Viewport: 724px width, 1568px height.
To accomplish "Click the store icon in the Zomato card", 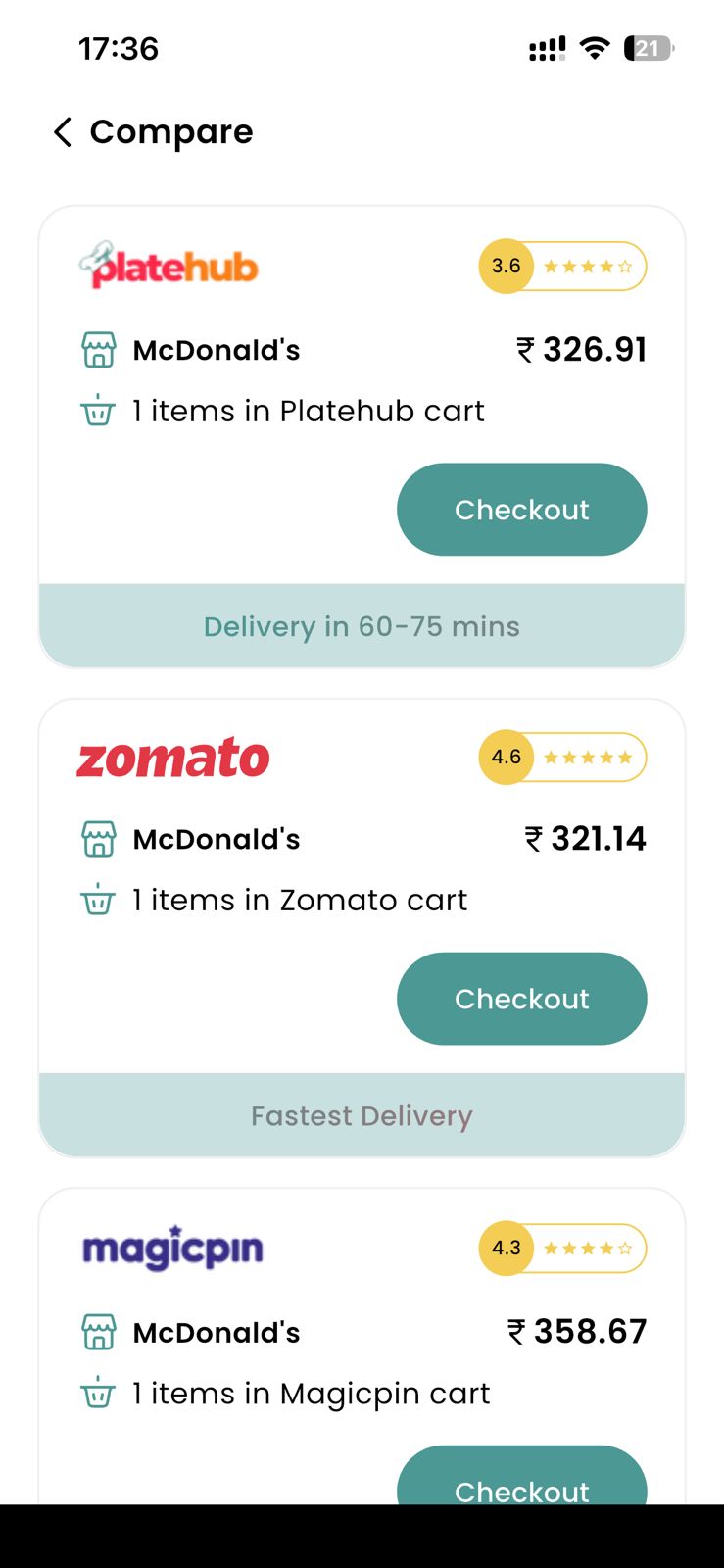I will (98, 839).
